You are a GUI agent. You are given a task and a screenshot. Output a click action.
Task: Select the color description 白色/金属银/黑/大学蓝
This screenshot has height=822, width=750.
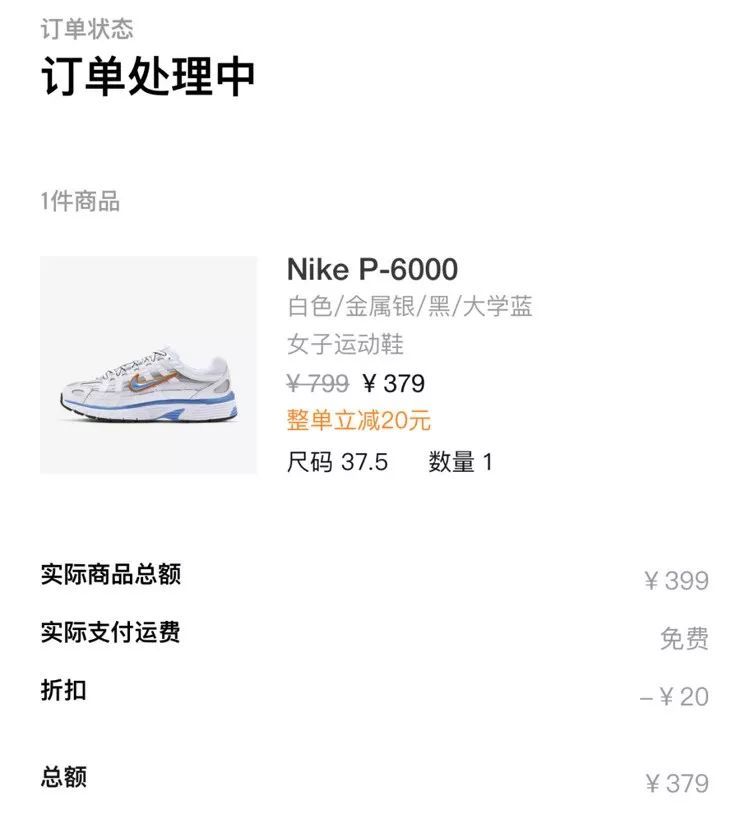(412, 309)
